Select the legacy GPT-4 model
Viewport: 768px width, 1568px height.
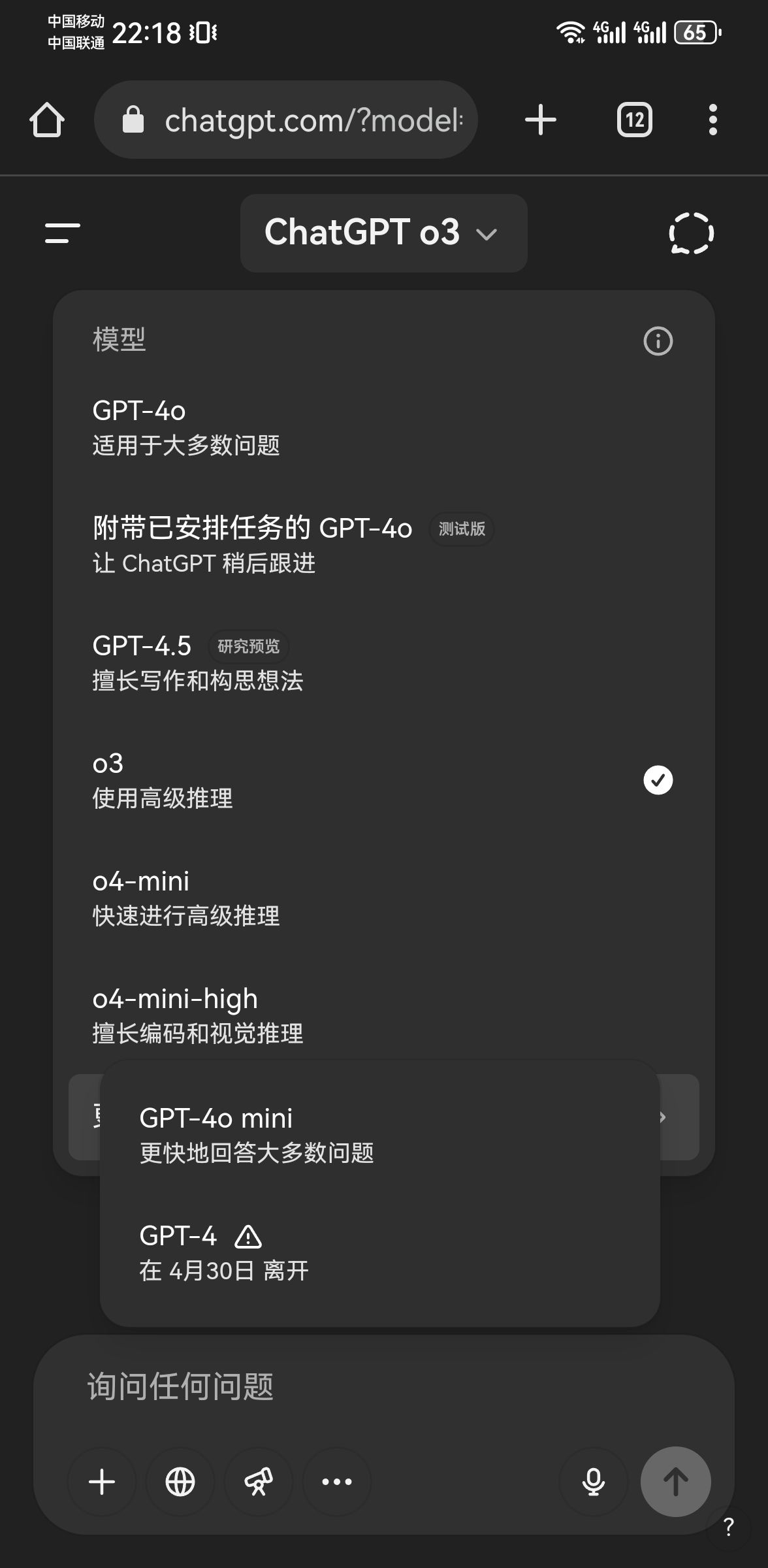tap(380, 1252)
